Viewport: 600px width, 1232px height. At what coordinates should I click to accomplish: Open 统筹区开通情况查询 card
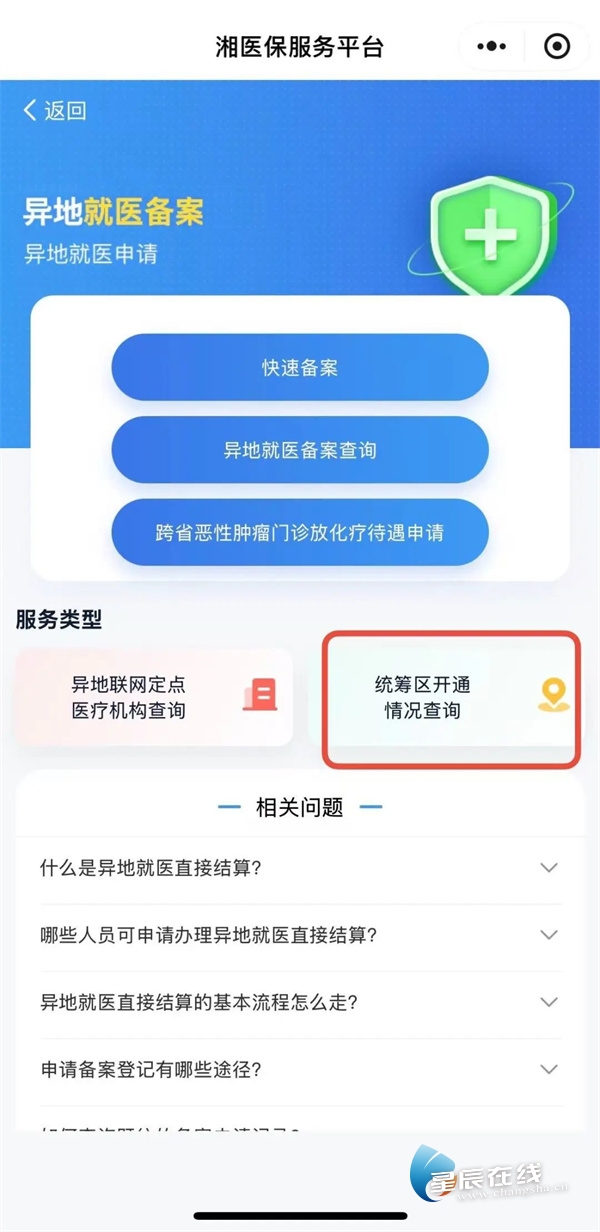(451, 698)
